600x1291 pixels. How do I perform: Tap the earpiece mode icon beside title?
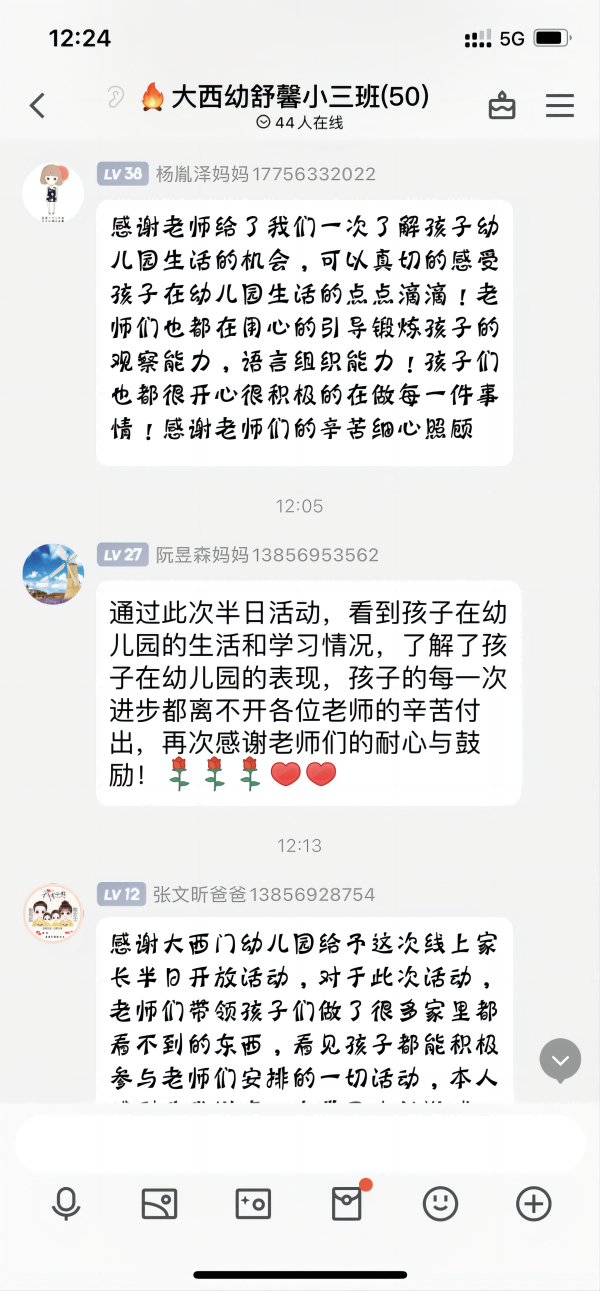point(117,97)
